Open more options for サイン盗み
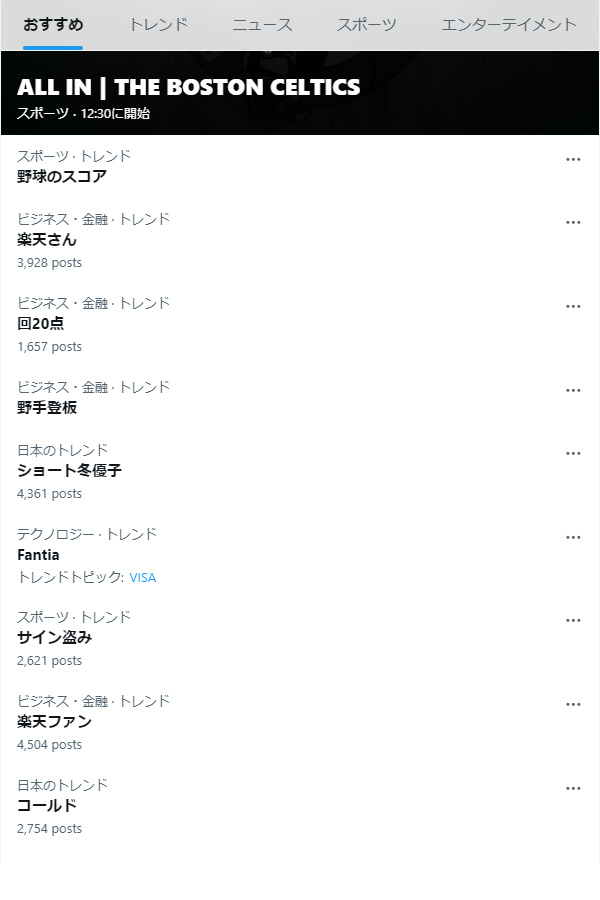Screen dimensions: 600x900 click(x=573, y=620)
